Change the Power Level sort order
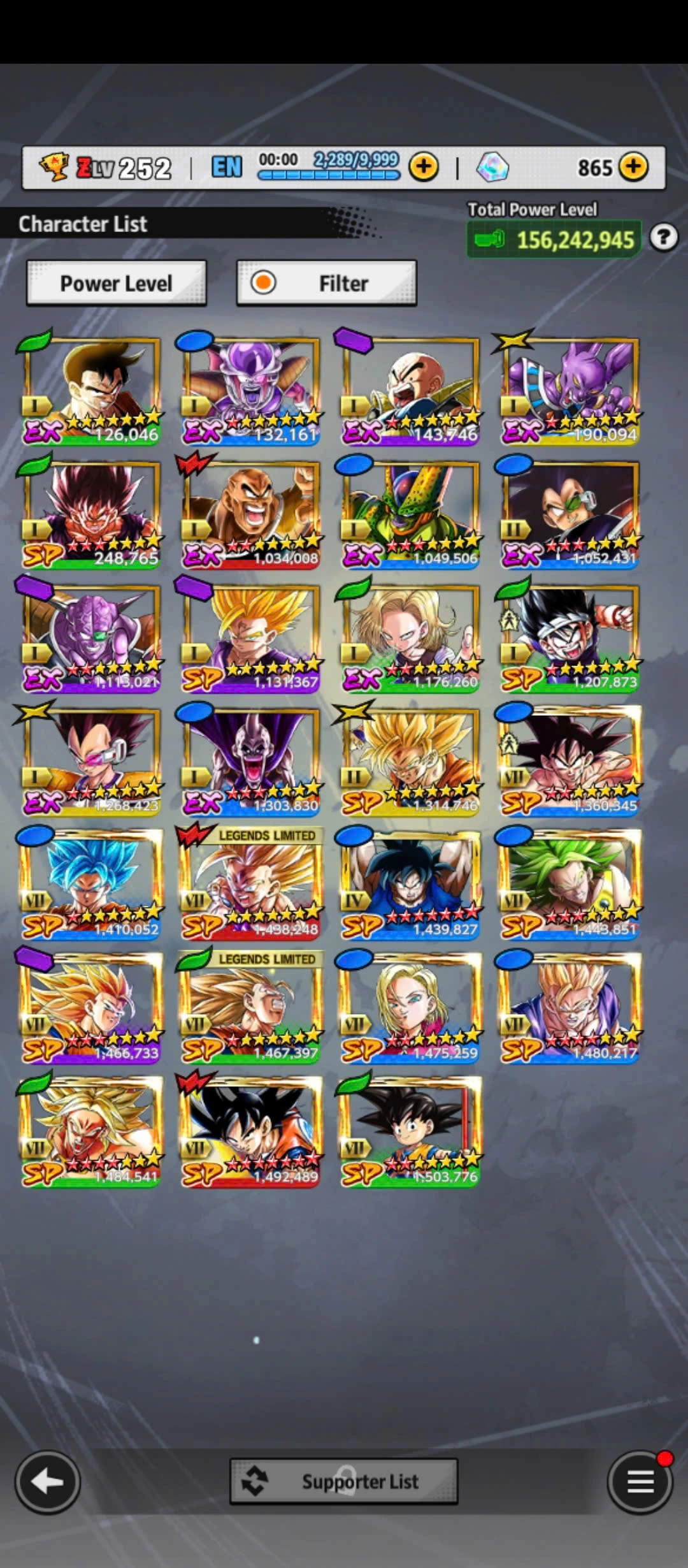Image resolution: width=688 pixels, height=1568 pixels. (x=116, y=283)
